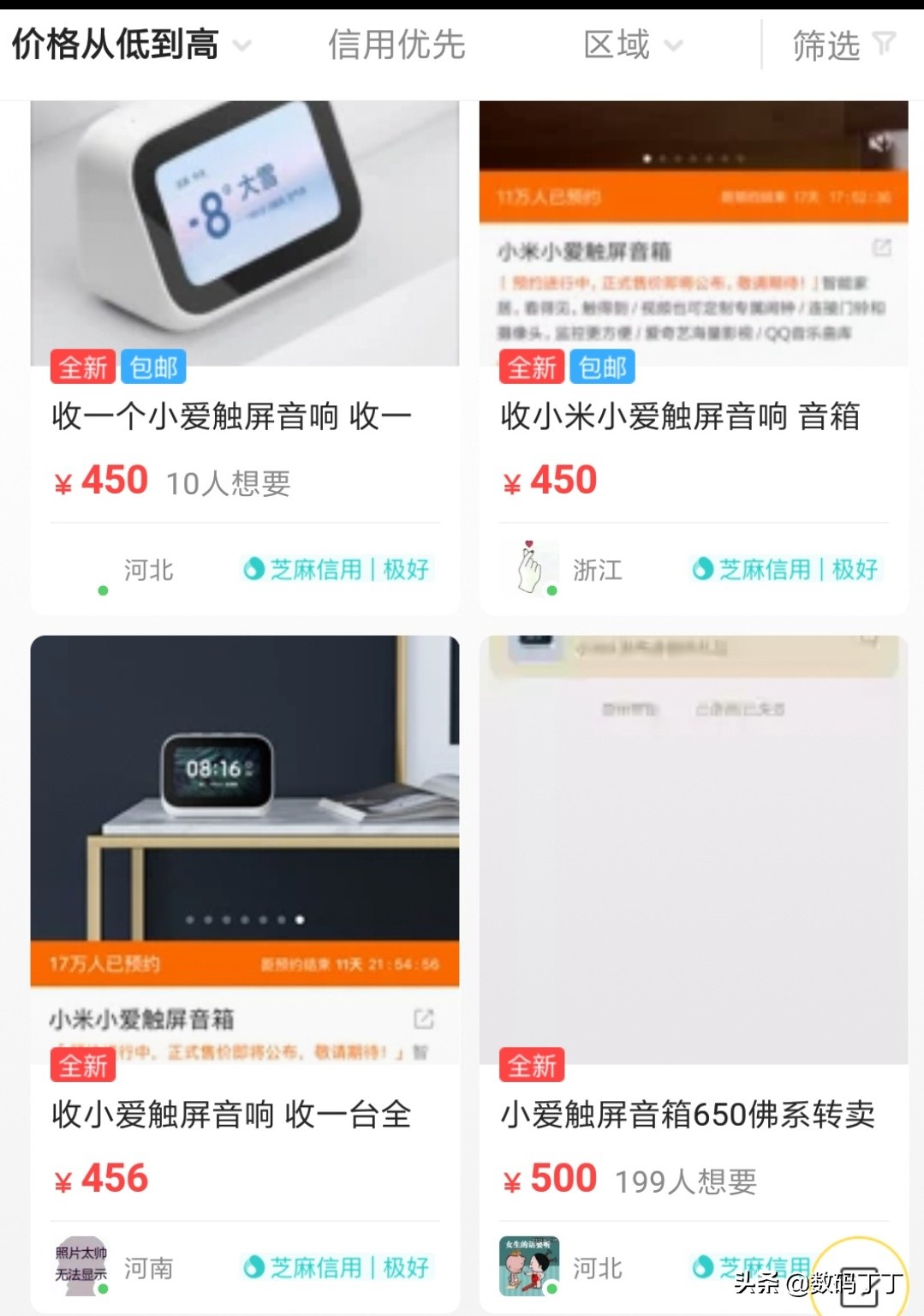Open the filter options via the 筛选 funnel icon
Screen dimensions: 924x1316
(886, 45)
